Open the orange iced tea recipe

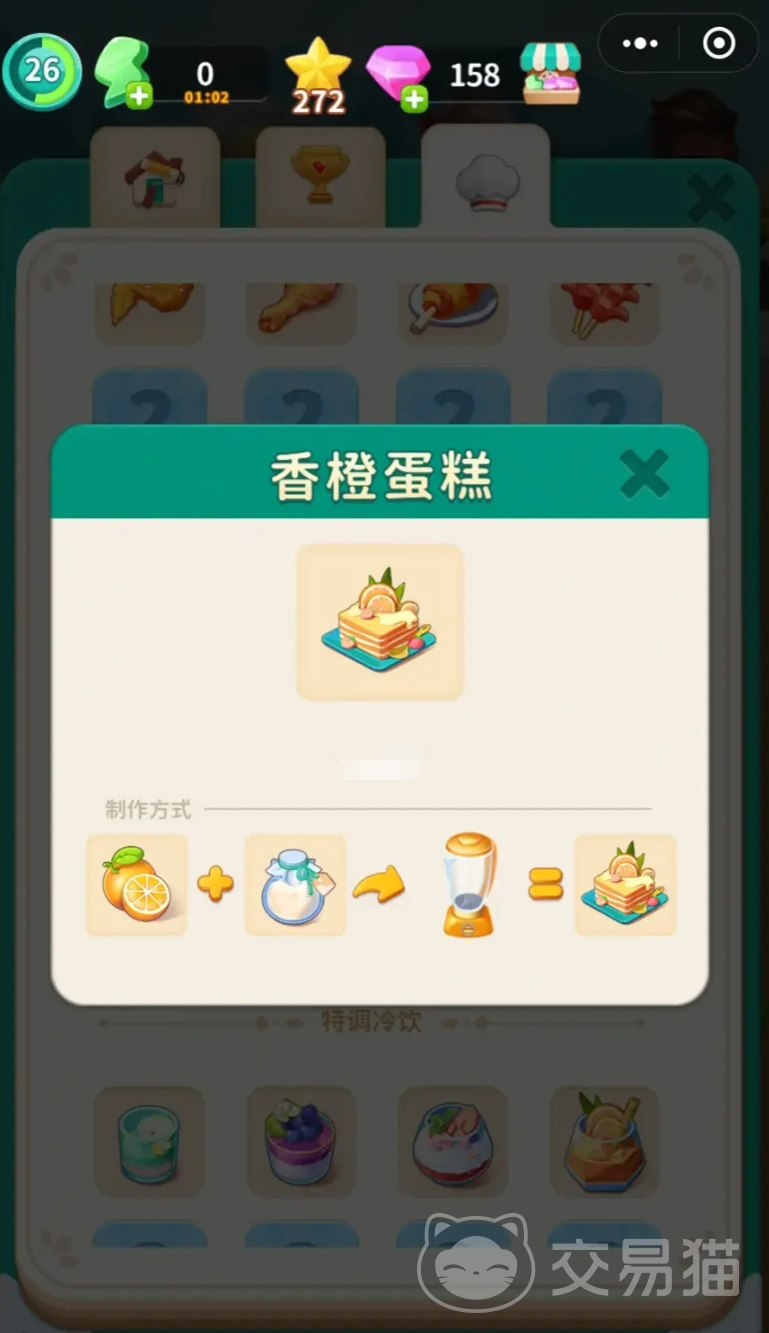(604, 1142)
